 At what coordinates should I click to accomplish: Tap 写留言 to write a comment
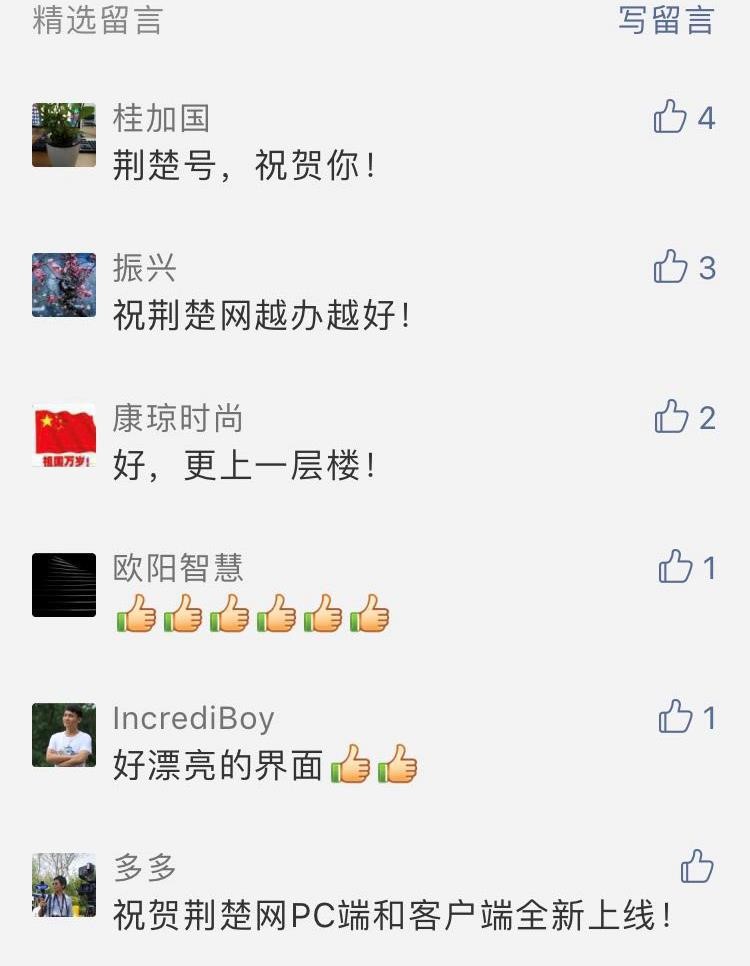(666, 20)
